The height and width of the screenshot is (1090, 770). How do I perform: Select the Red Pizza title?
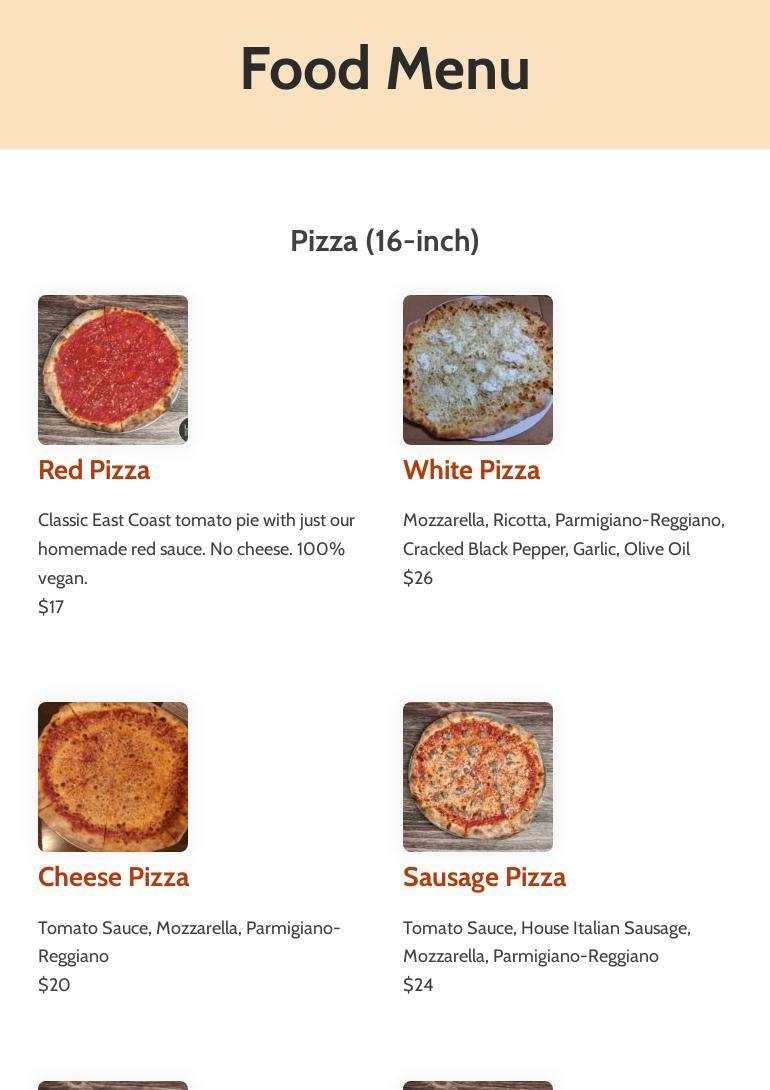pos(94,470)
